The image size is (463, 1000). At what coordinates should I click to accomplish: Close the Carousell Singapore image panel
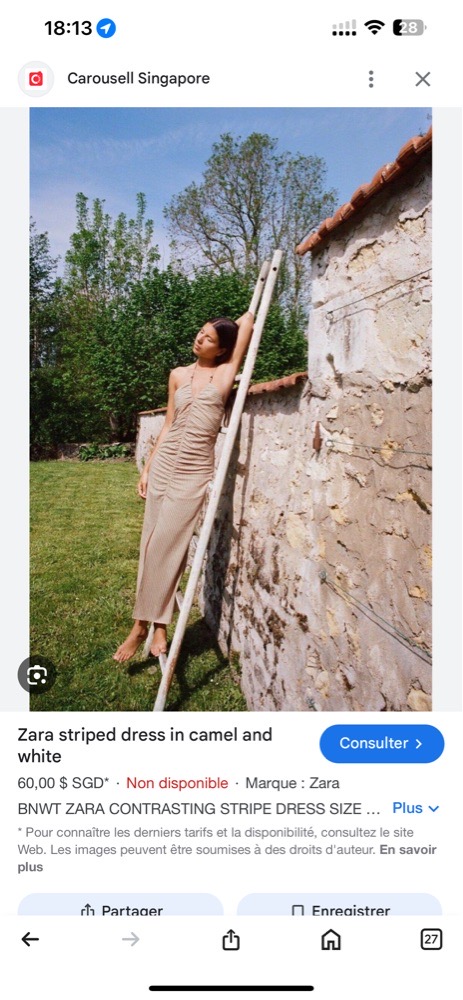[x=423, y=79]
